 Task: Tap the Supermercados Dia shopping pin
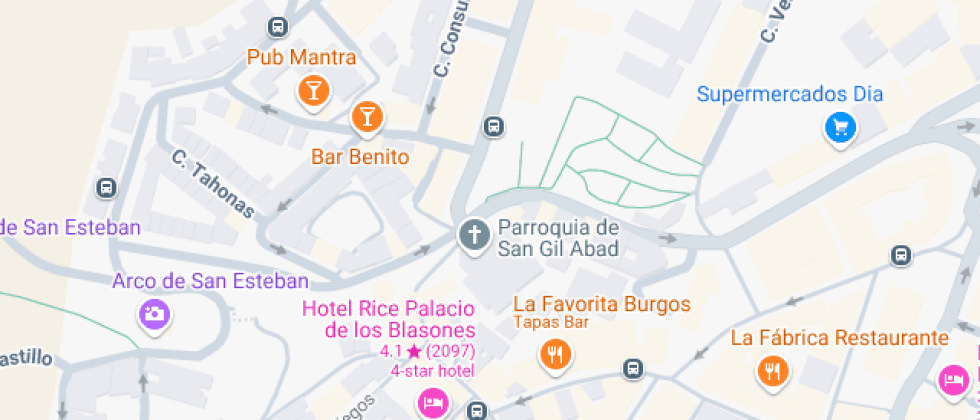click(x=840, y=126)
